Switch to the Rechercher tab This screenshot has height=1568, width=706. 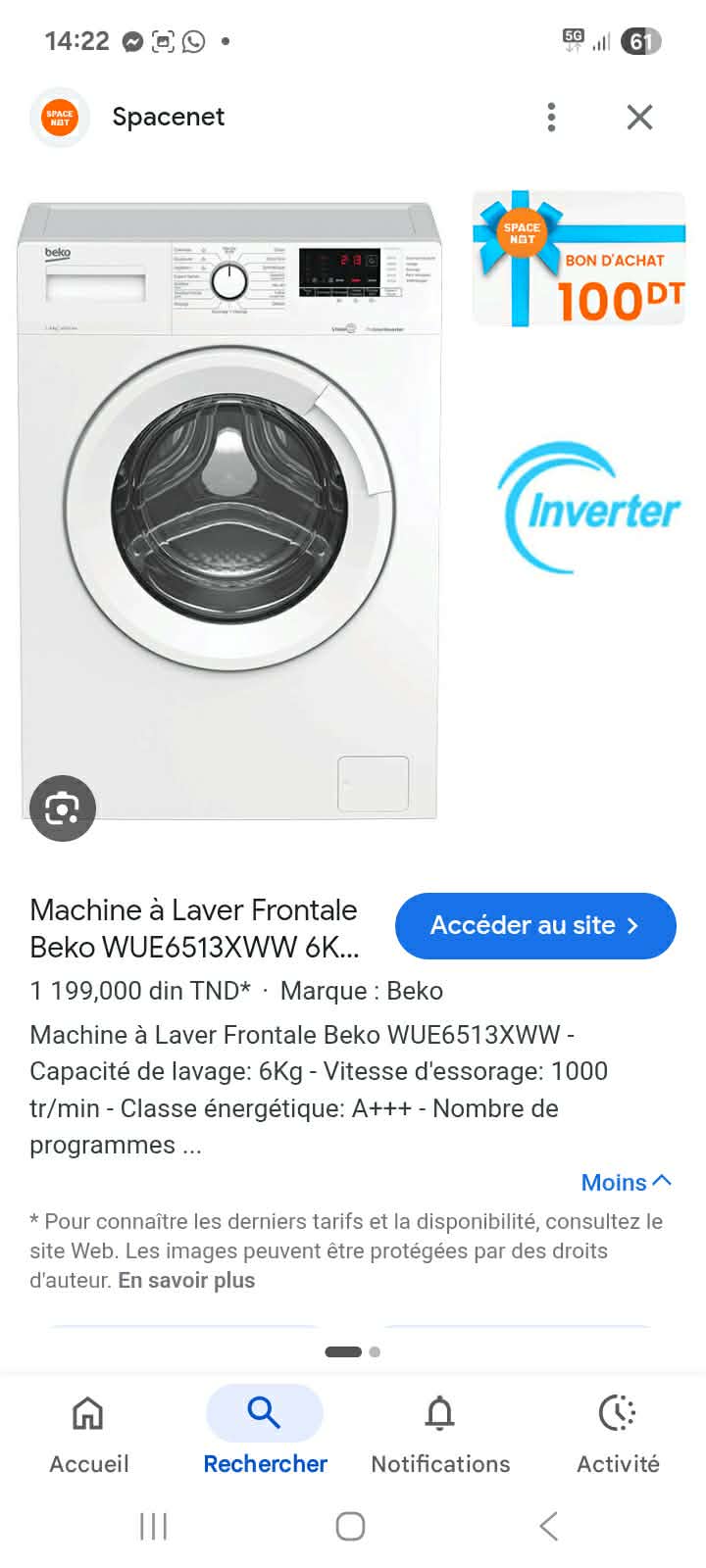coord(264,1431)
